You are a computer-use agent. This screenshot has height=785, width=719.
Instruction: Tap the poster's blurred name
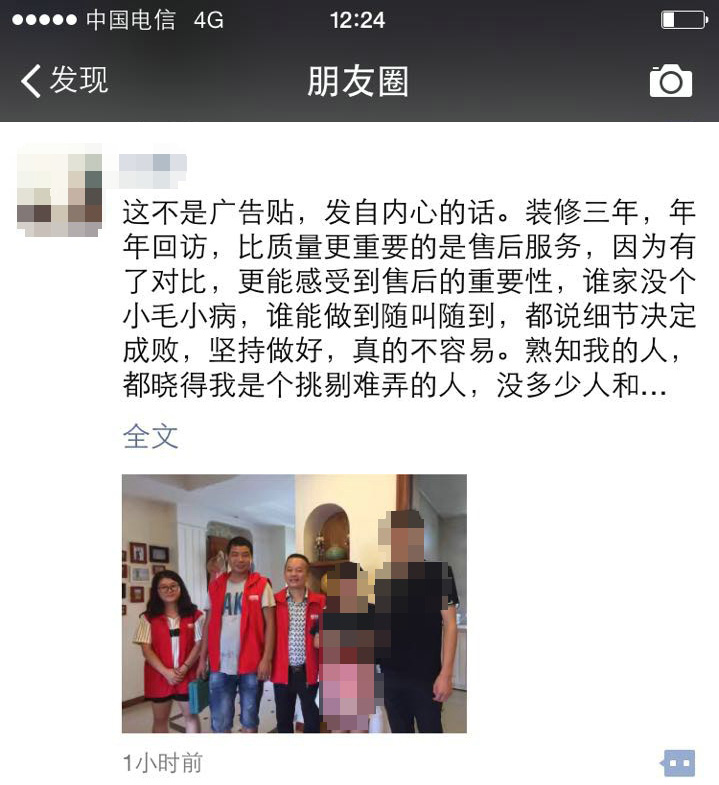pyautogui.click(x=152, y=170)
